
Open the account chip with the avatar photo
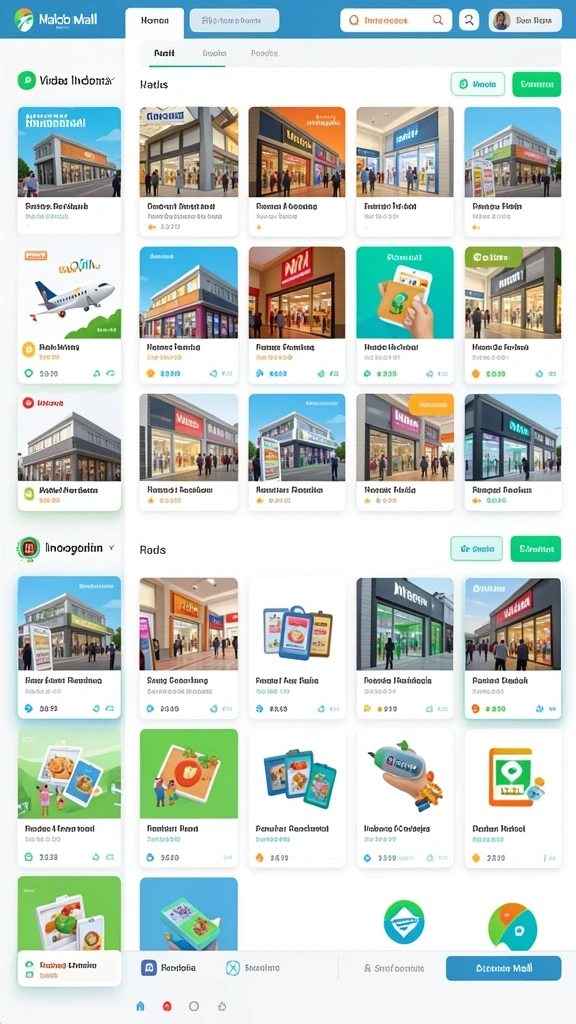[x=525, y=20]
